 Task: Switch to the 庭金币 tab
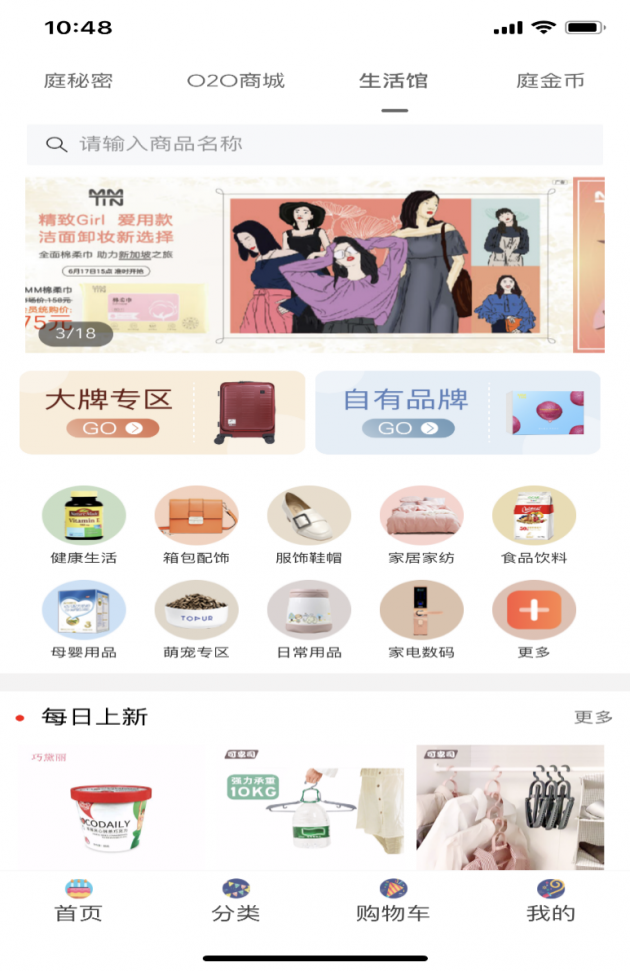coord(550,81)
